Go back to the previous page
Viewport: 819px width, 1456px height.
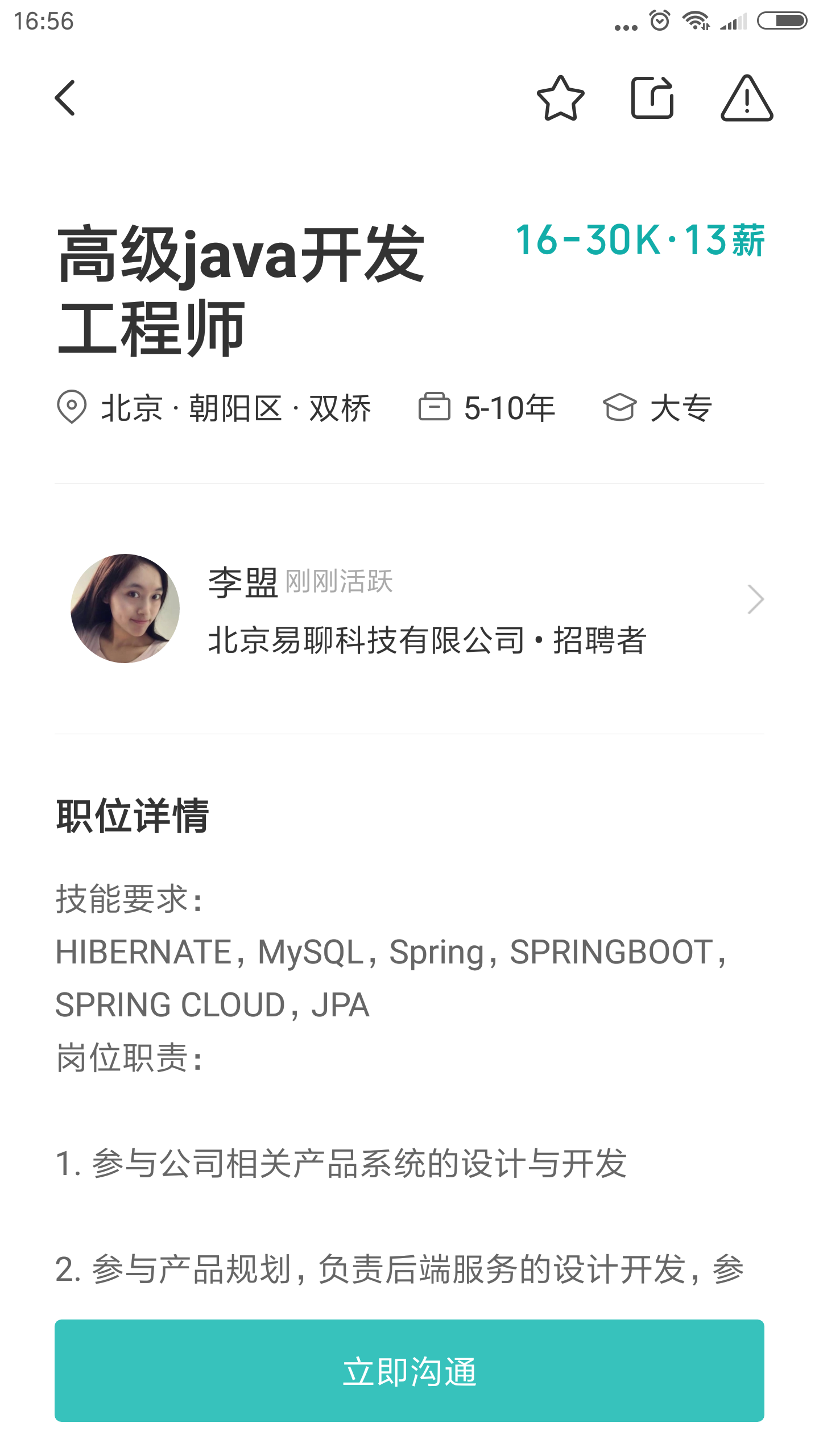tap(65, 98)
